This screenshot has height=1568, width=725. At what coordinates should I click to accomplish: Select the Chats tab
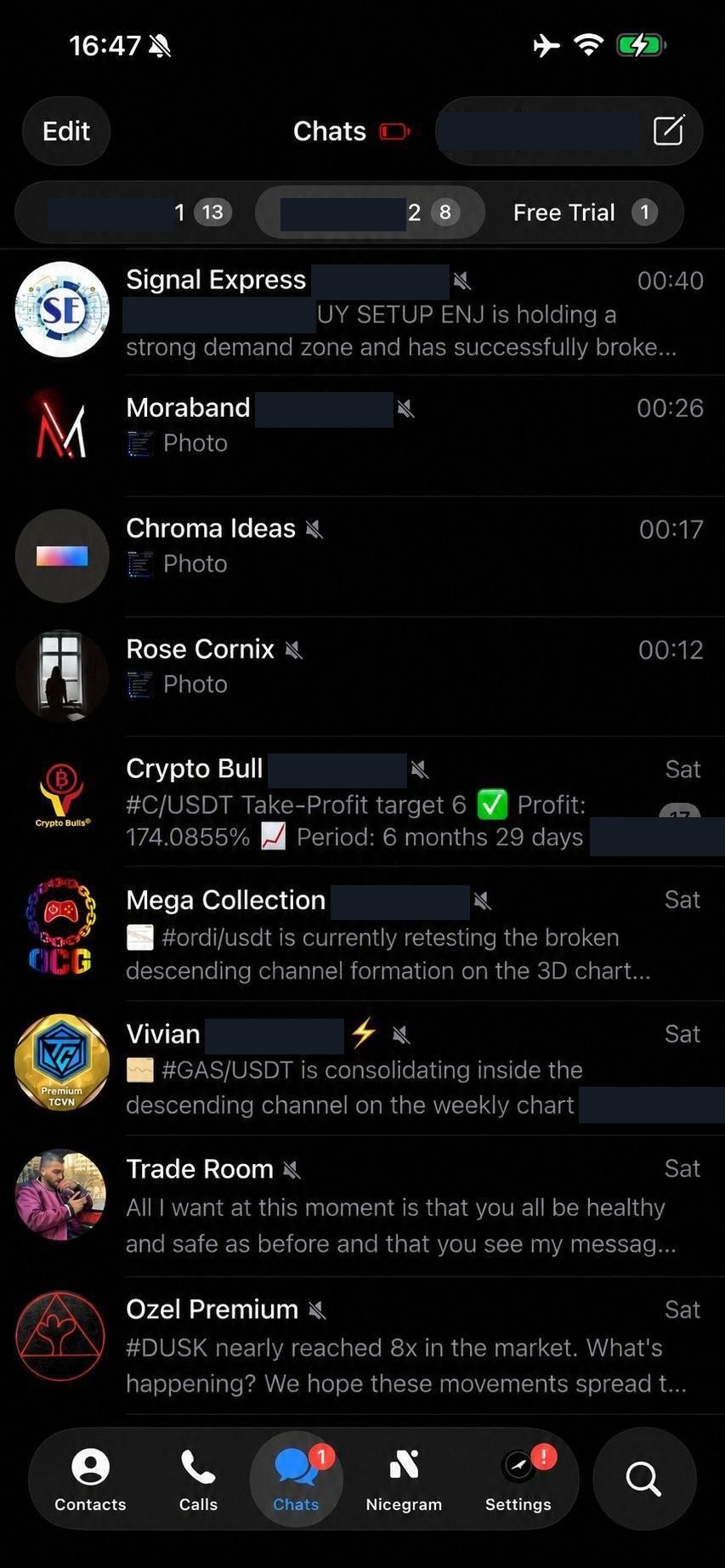(x=296, y=1480)
